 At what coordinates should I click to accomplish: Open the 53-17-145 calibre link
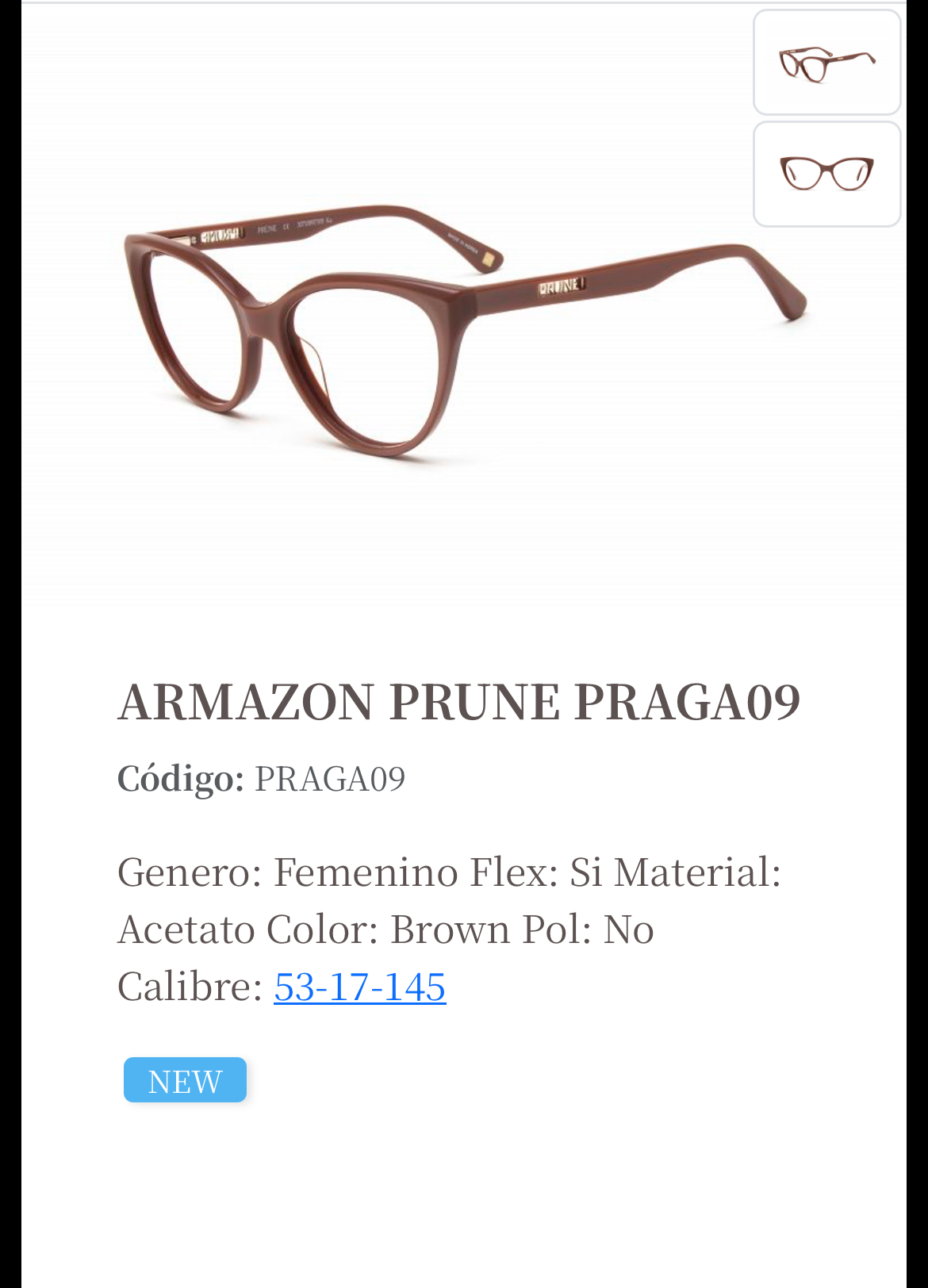tap(360, 987)
